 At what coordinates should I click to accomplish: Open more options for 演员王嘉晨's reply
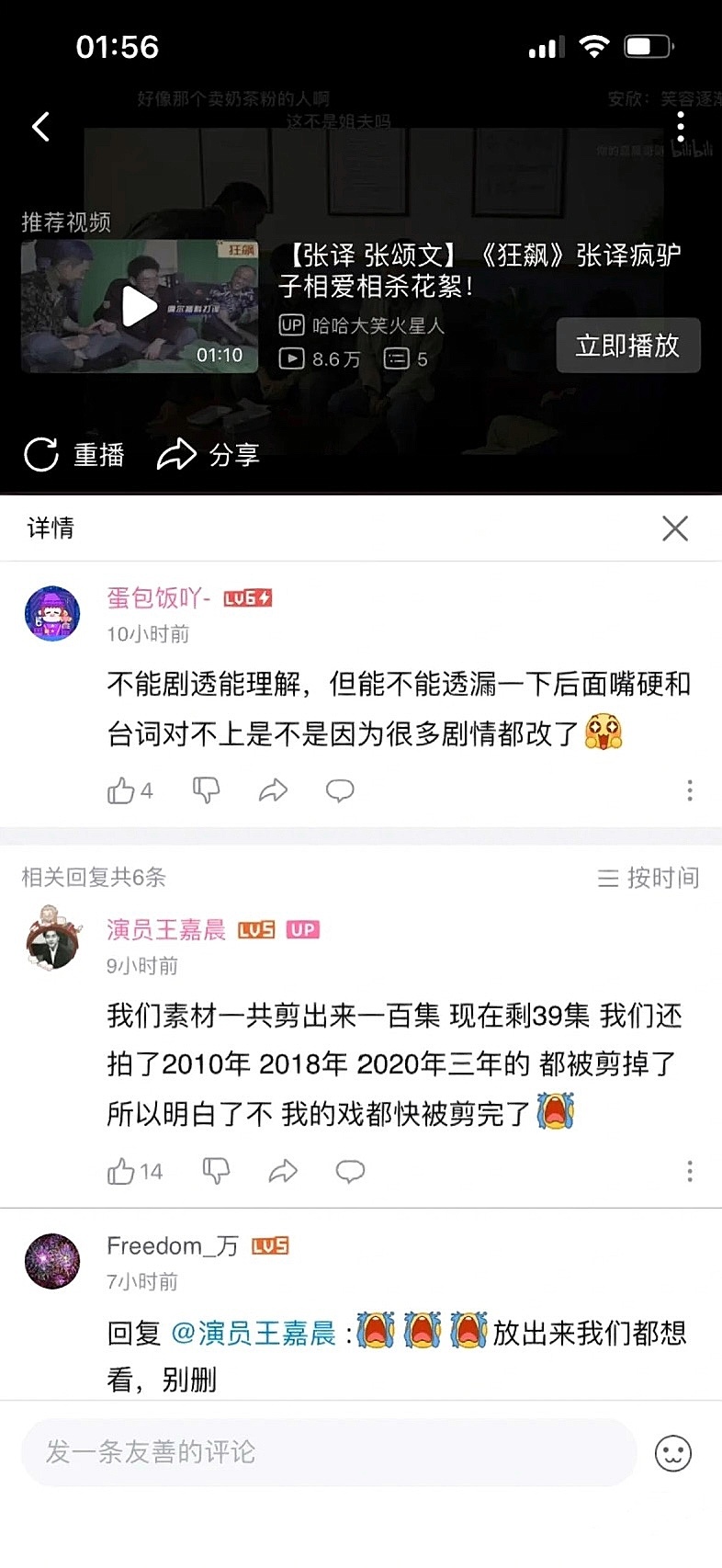click(x=690, y=1171)
